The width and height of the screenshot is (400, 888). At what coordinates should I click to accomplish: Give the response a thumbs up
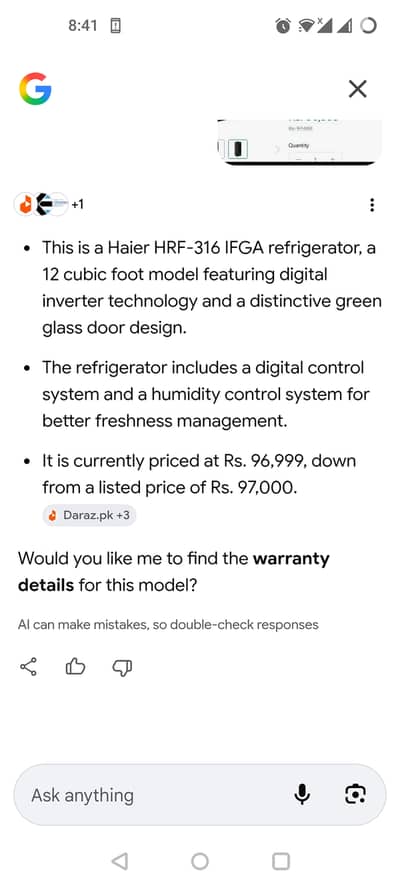click(x=75, y=668)
